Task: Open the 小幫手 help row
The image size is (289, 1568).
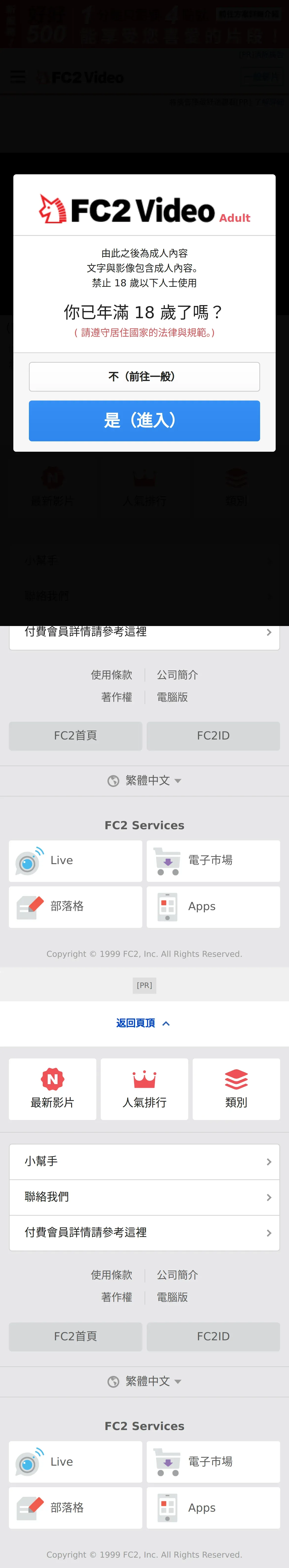Action: pos(144,1161)
